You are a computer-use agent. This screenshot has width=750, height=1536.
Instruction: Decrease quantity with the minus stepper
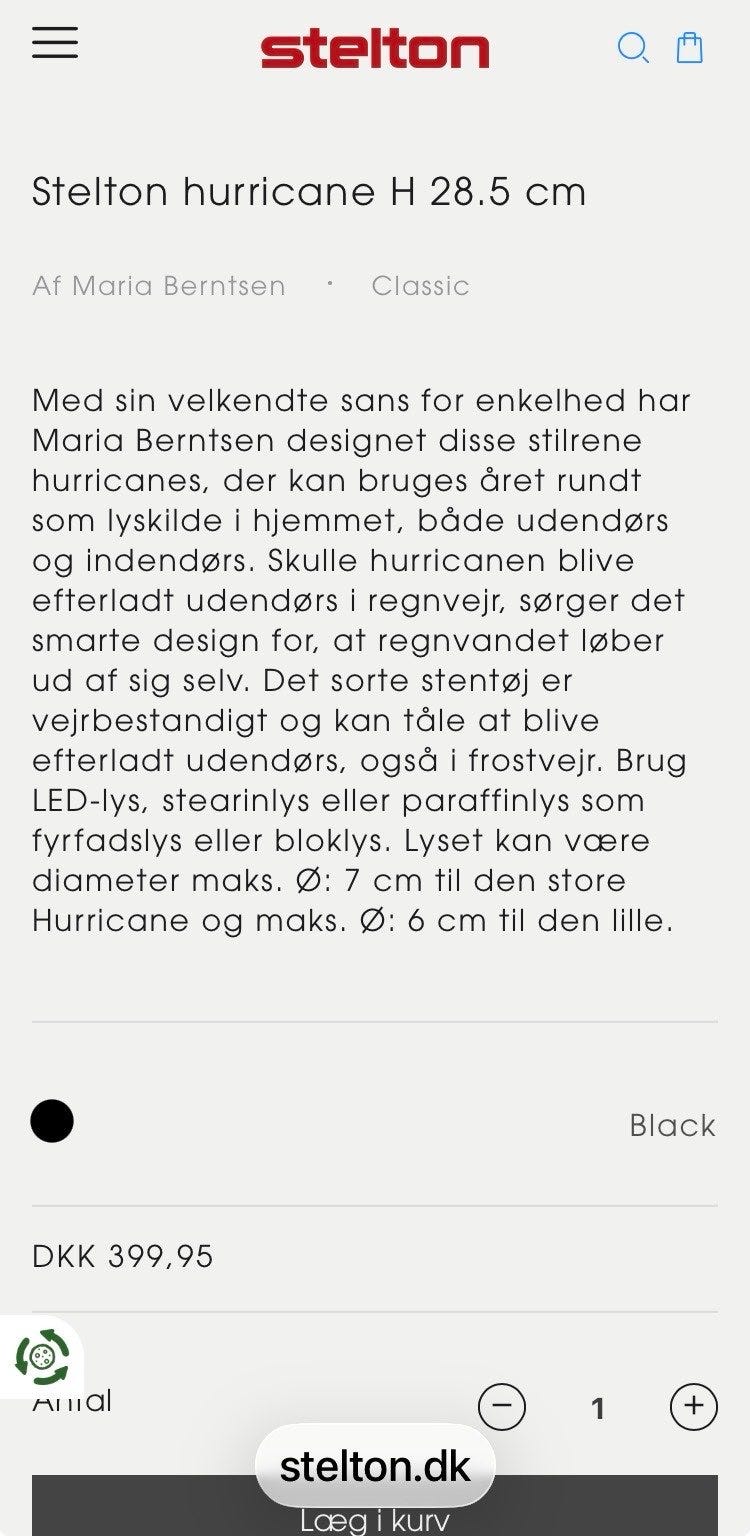click(x=502, y=1406)
